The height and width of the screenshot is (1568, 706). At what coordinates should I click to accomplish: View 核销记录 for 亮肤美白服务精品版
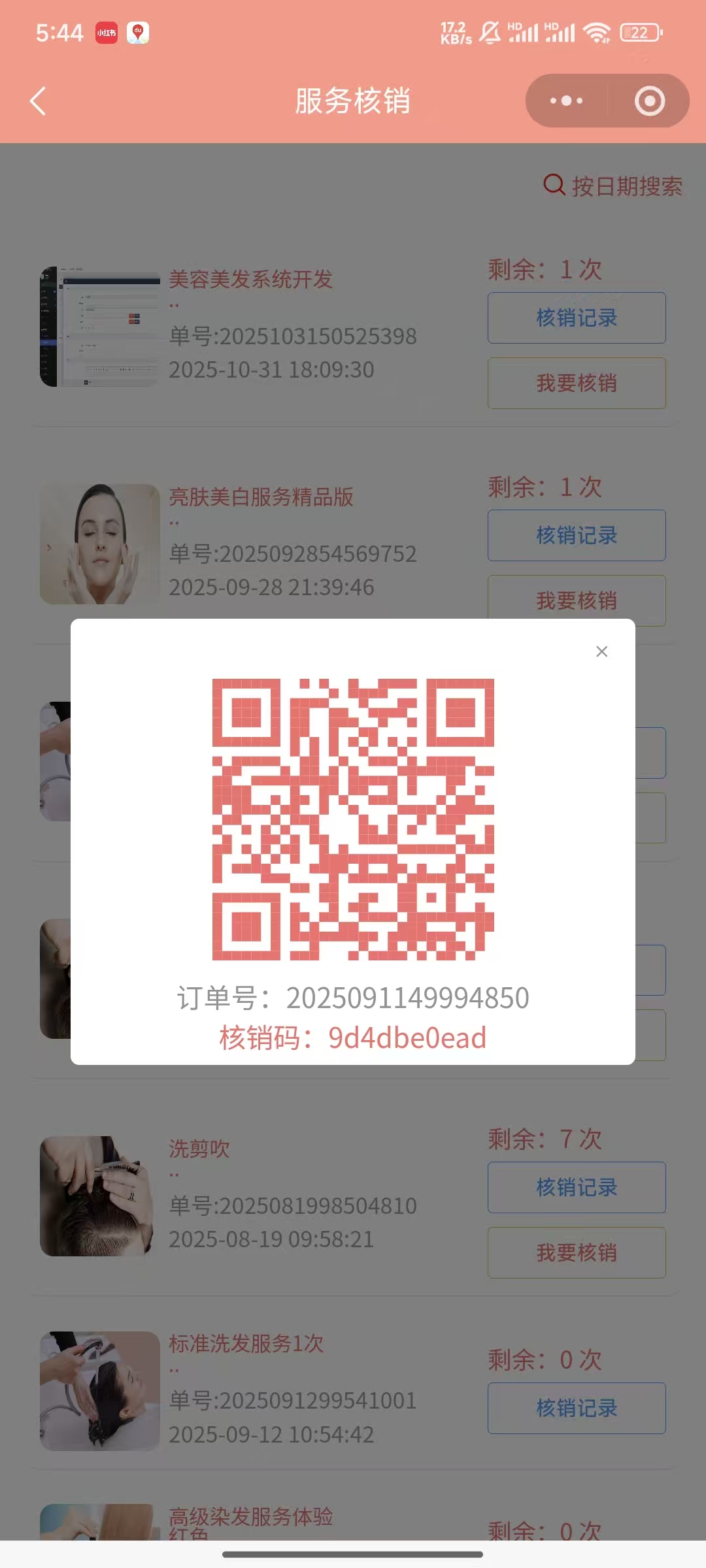click(x=576, y=536)
